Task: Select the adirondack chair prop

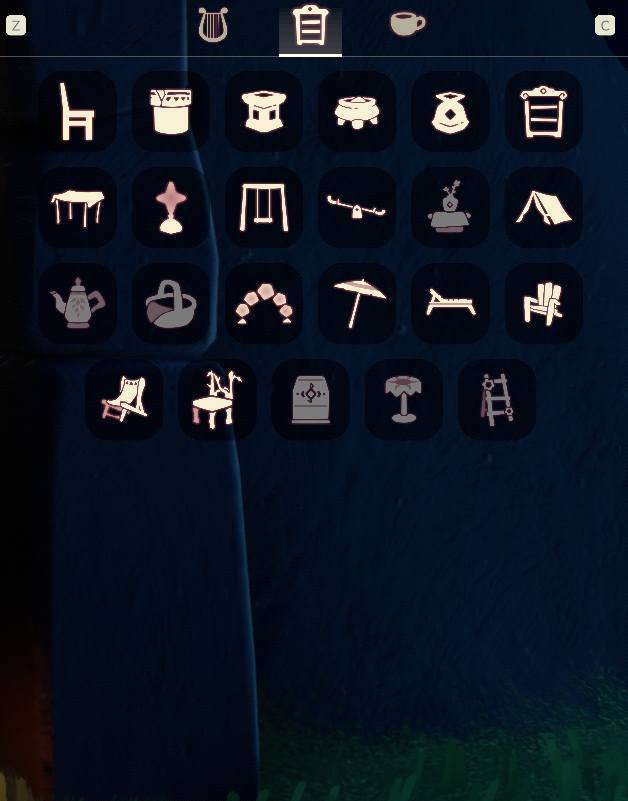Action: [x=544, y=304]
